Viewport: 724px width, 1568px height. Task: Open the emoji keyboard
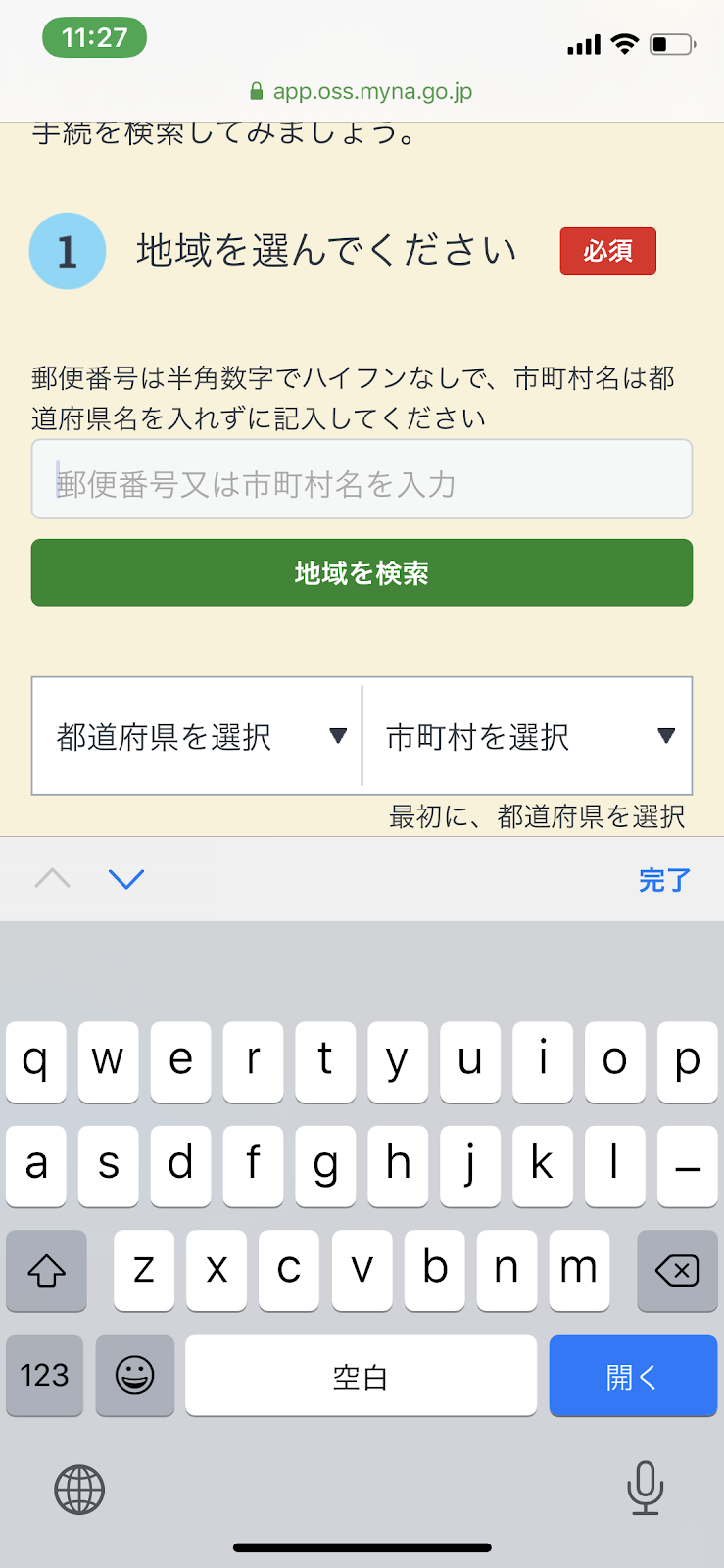[x=135, y=1375]
